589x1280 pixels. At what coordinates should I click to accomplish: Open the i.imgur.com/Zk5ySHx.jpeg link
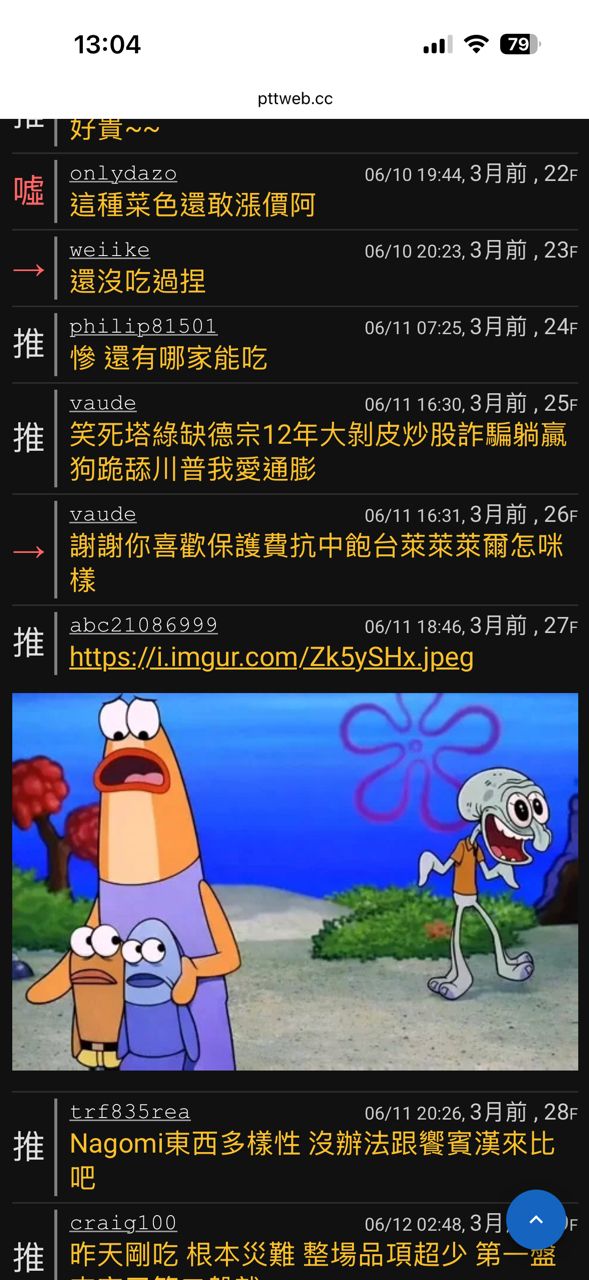(271, 657)
